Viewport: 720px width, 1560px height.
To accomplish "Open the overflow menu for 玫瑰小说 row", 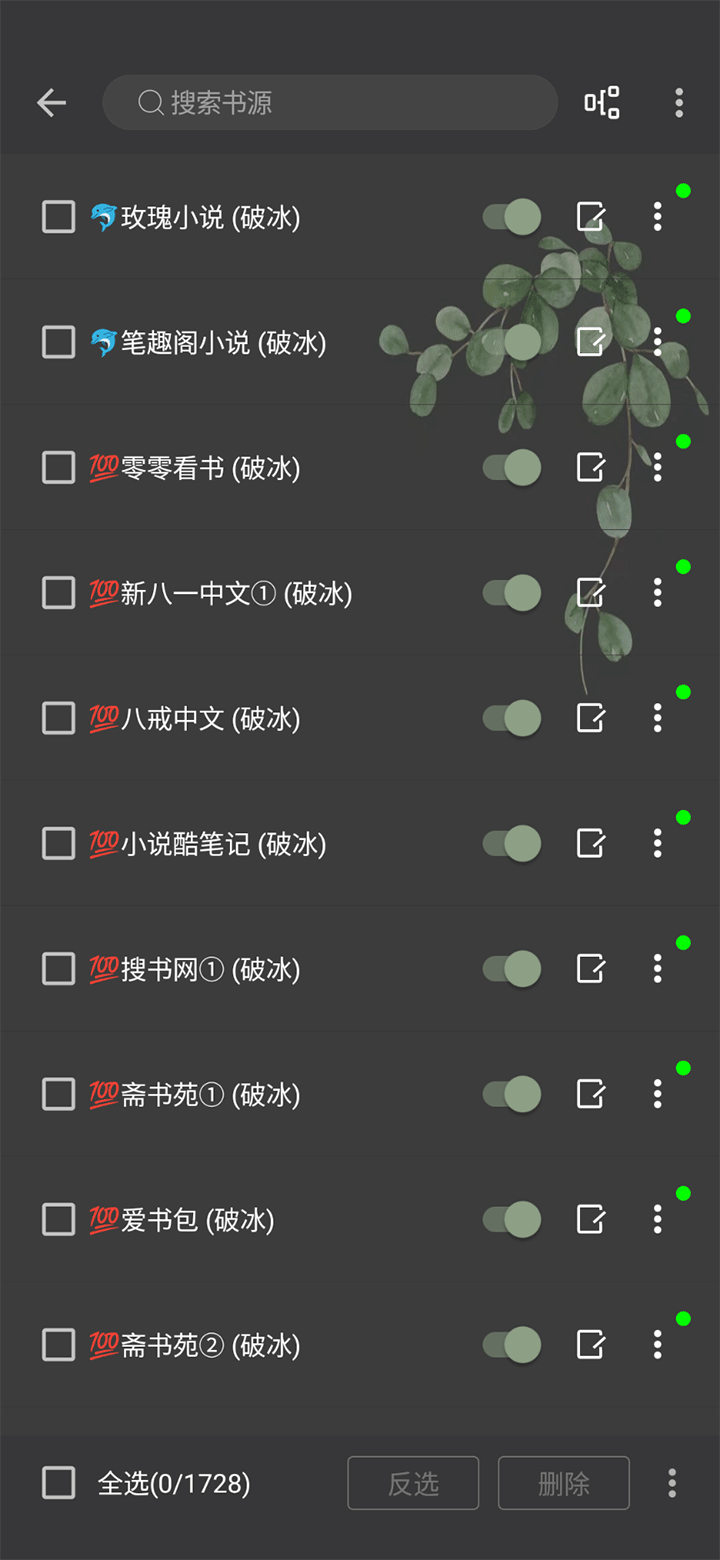I will (657, 217).
